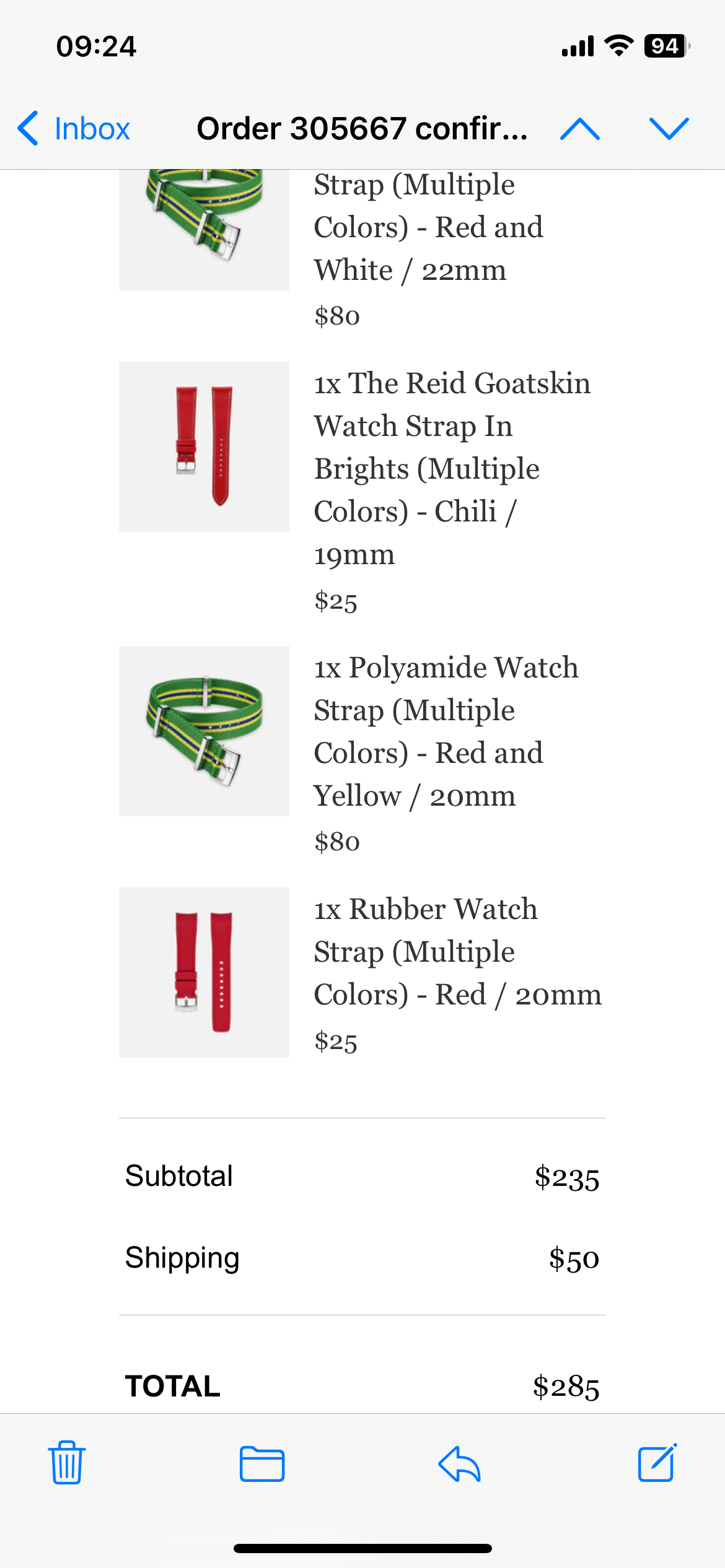
Task: Compose a new email
Action: coord(657,1463)
